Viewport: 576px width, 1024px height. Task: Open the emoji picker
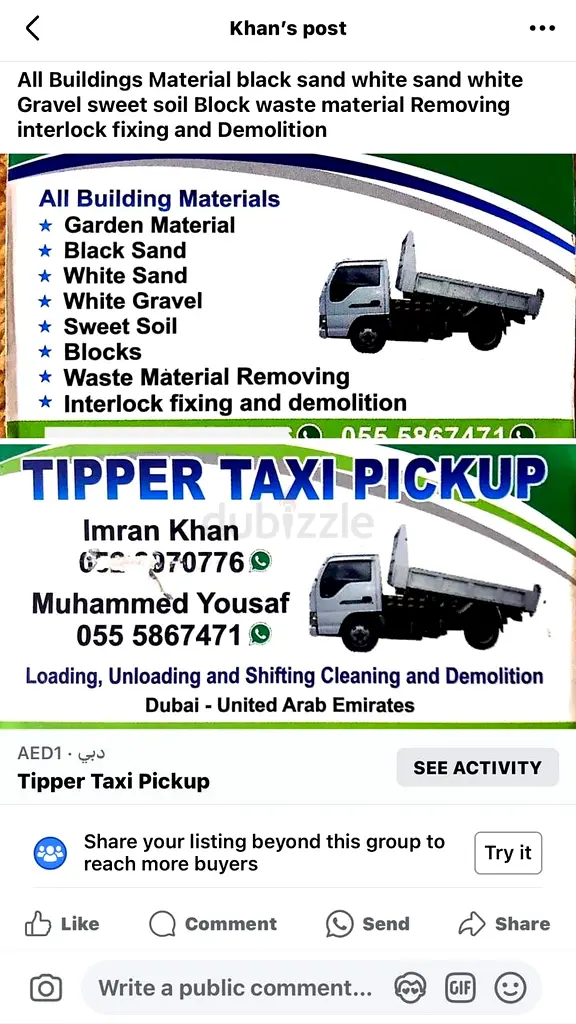point(510,988)
